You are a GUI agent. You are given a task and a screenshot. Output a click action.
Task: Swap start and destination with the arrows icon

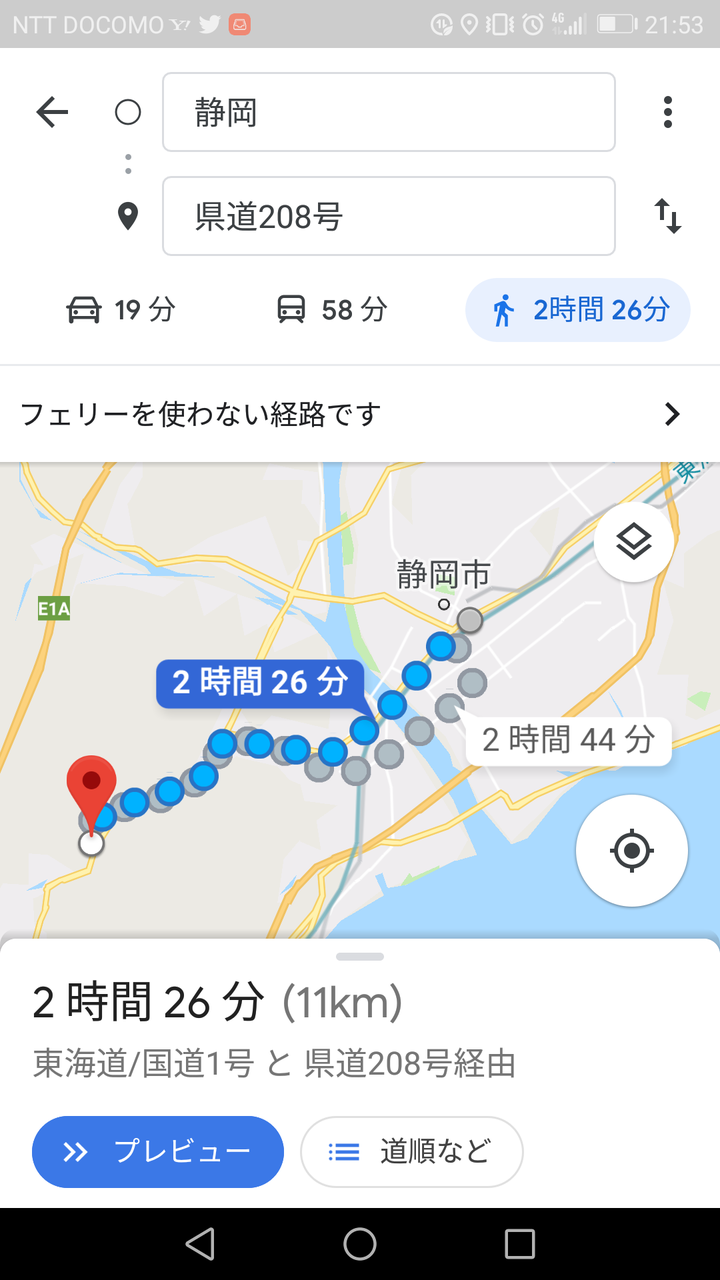[x=668, y=216]
